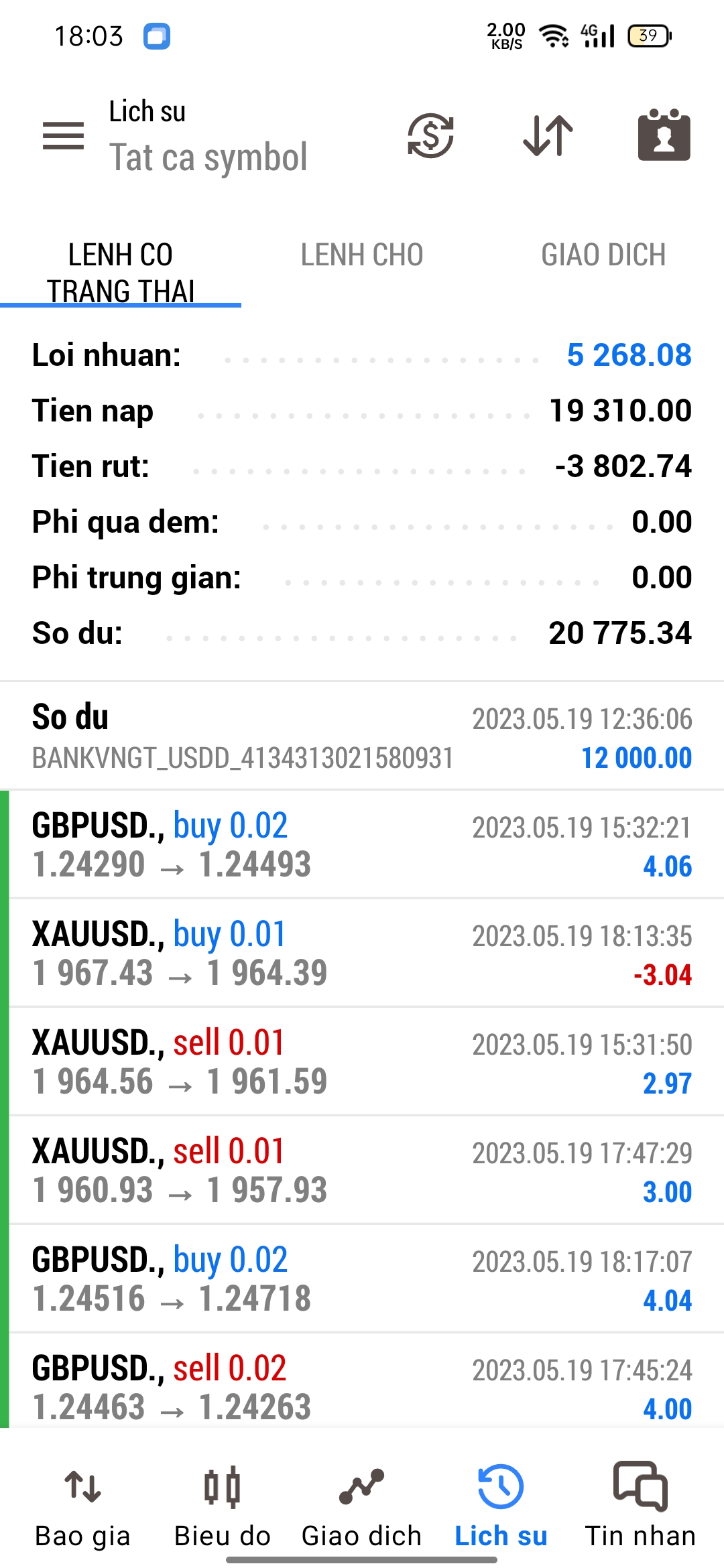Screen dimensions: 724x1568
Task: Switch to the GIAO DICH tab
Action: click(603, 255)
